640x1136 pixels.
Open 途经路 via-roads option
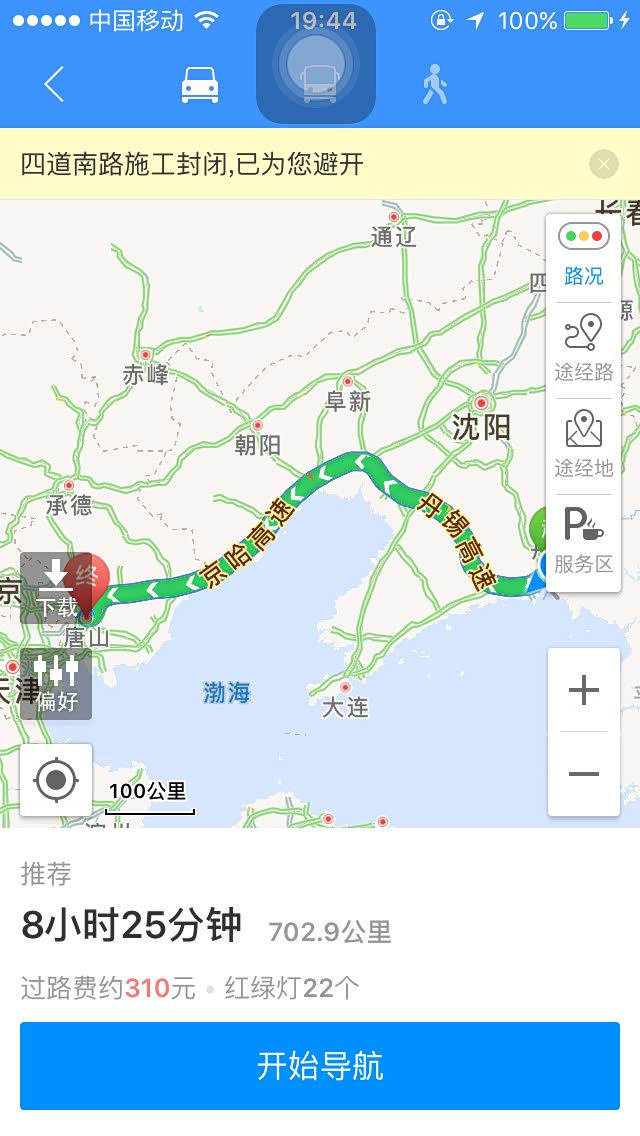(x=584, y=349)
